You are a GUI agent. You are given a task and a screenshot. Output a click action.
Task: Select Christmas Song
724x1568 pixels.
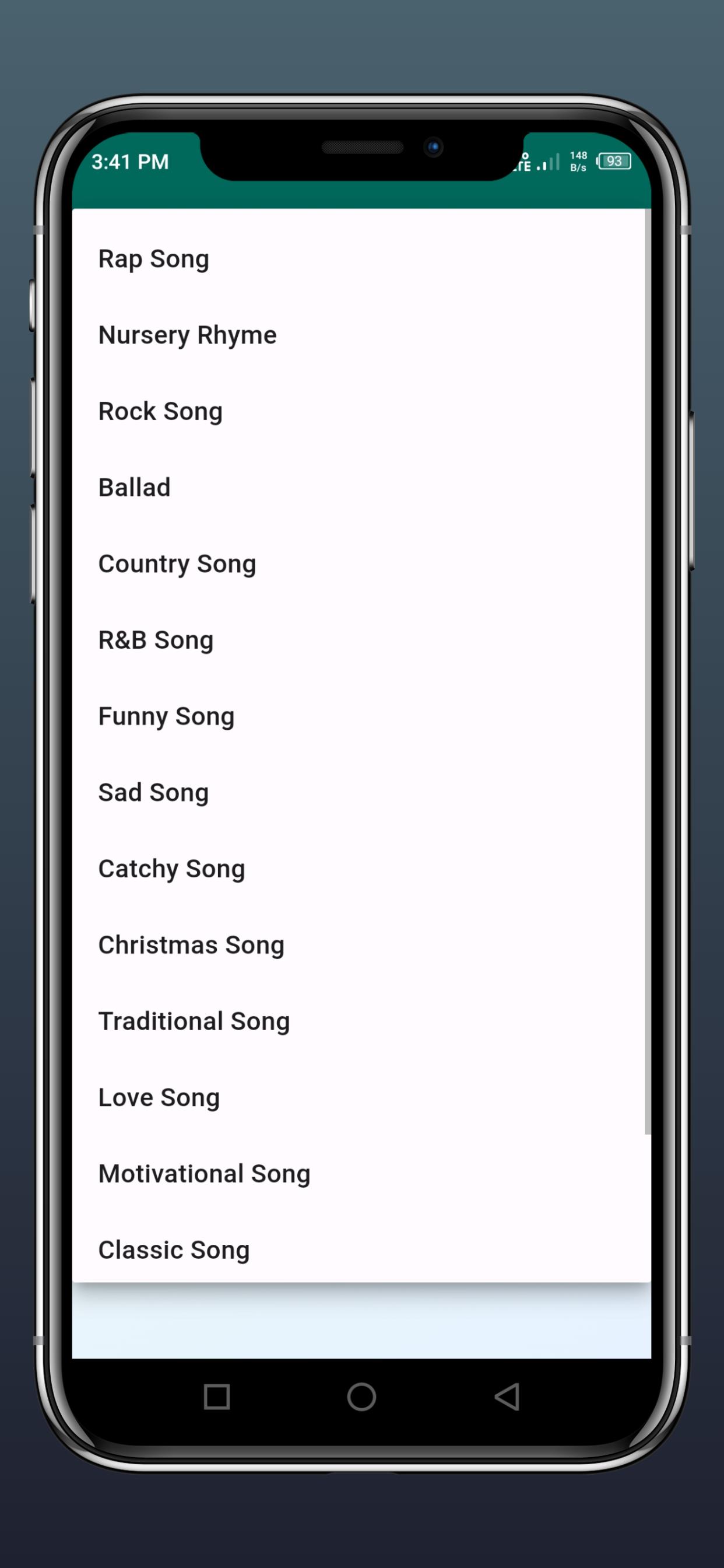361,946
